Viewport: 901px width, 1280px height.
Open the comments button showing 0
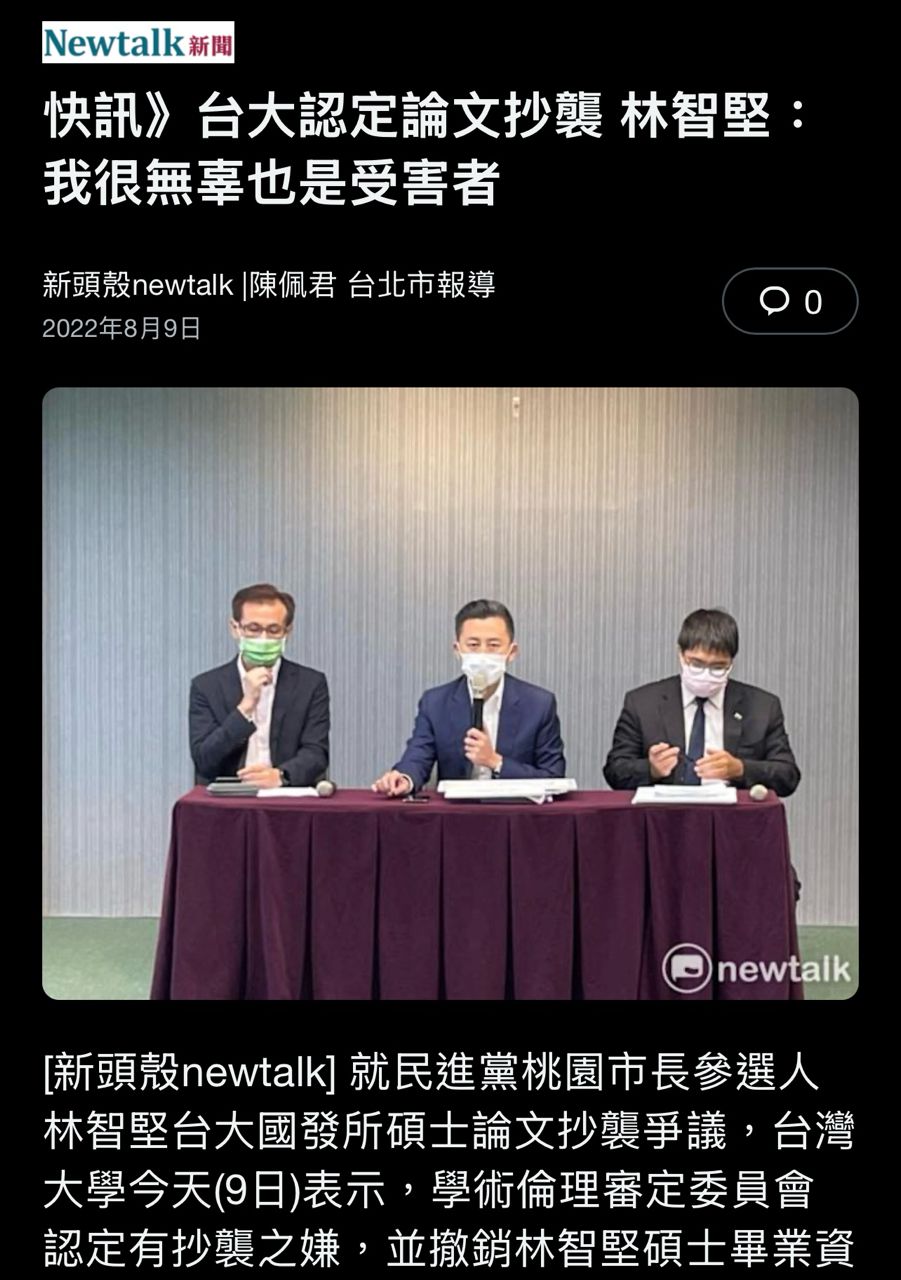790,301
